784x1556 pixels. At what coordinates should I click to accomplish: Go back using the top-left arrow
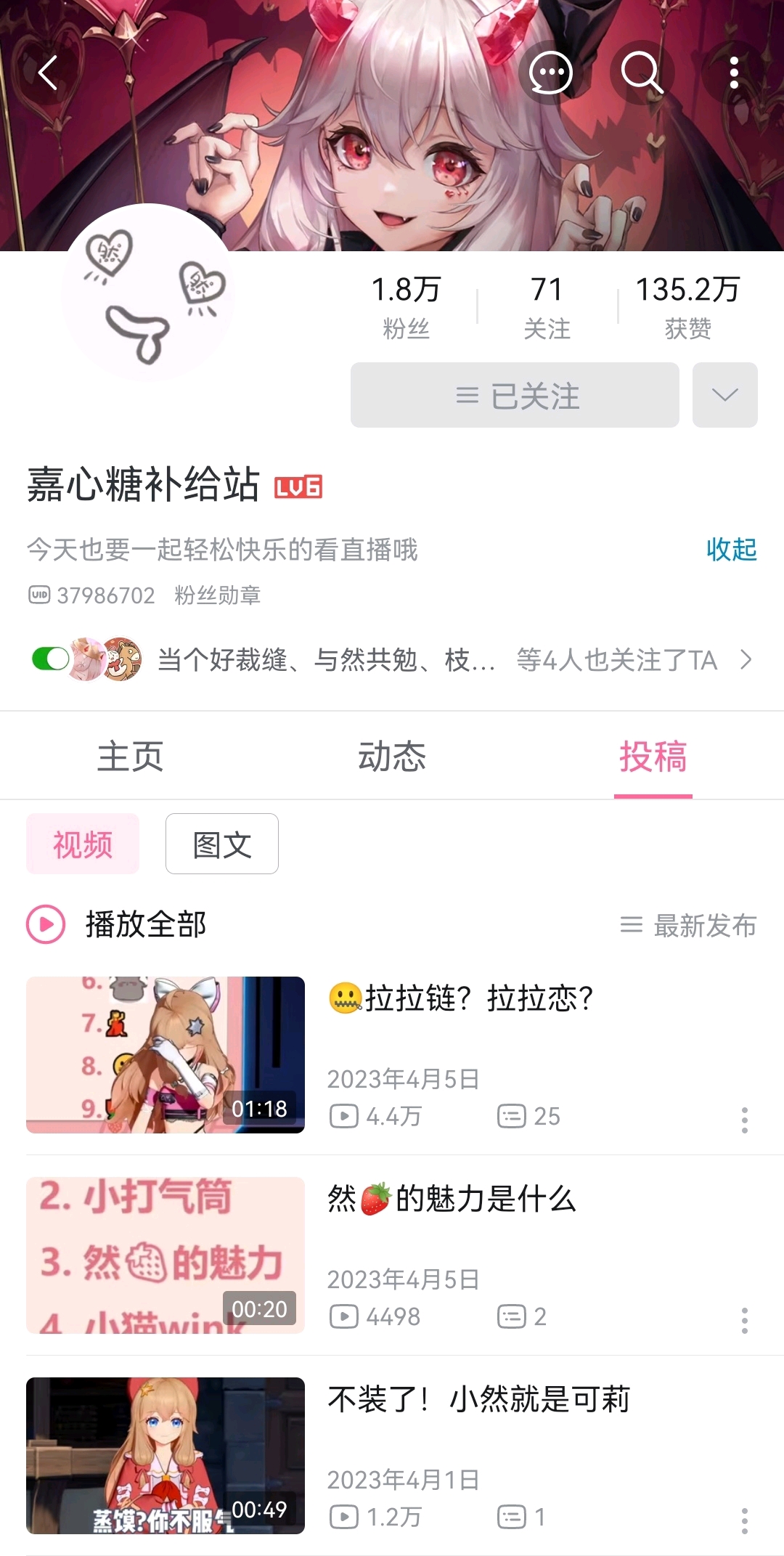click(x=48, y=73)
